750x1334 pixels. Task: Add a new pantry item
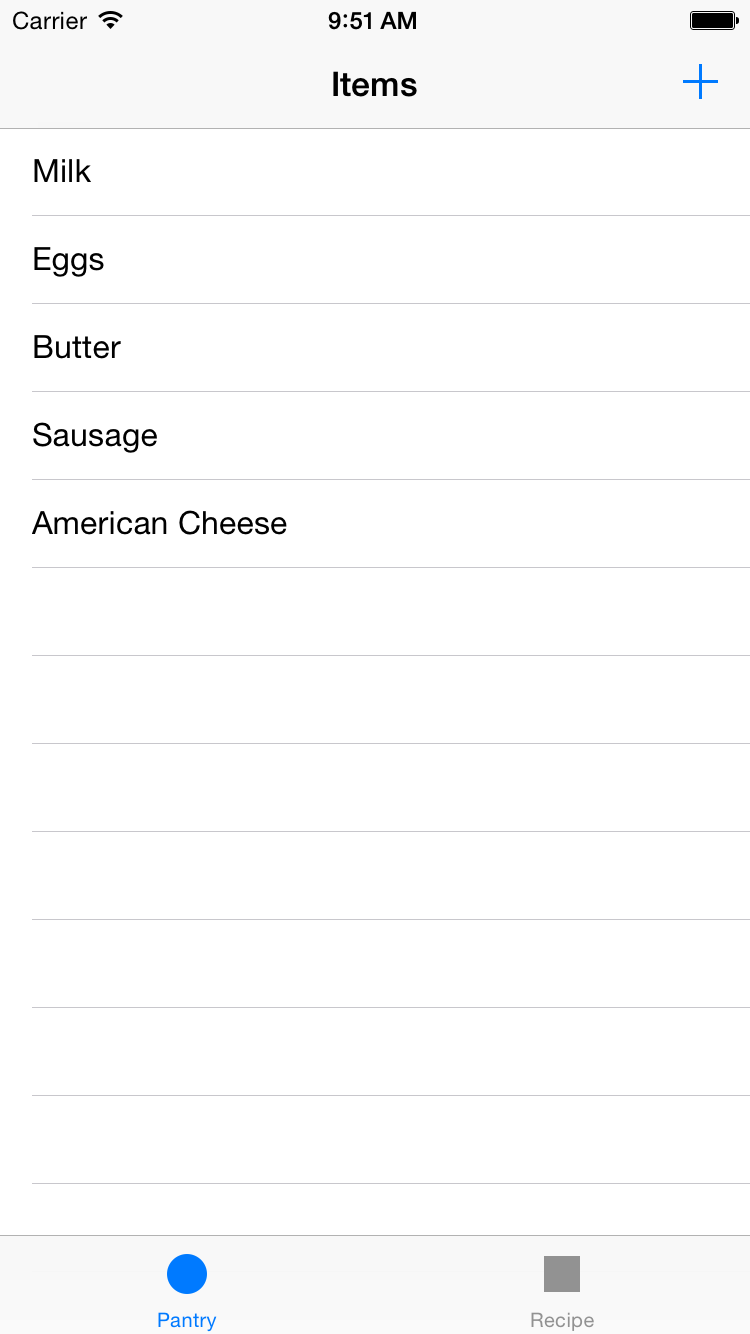pyautogui.click(x=700, y=83)
